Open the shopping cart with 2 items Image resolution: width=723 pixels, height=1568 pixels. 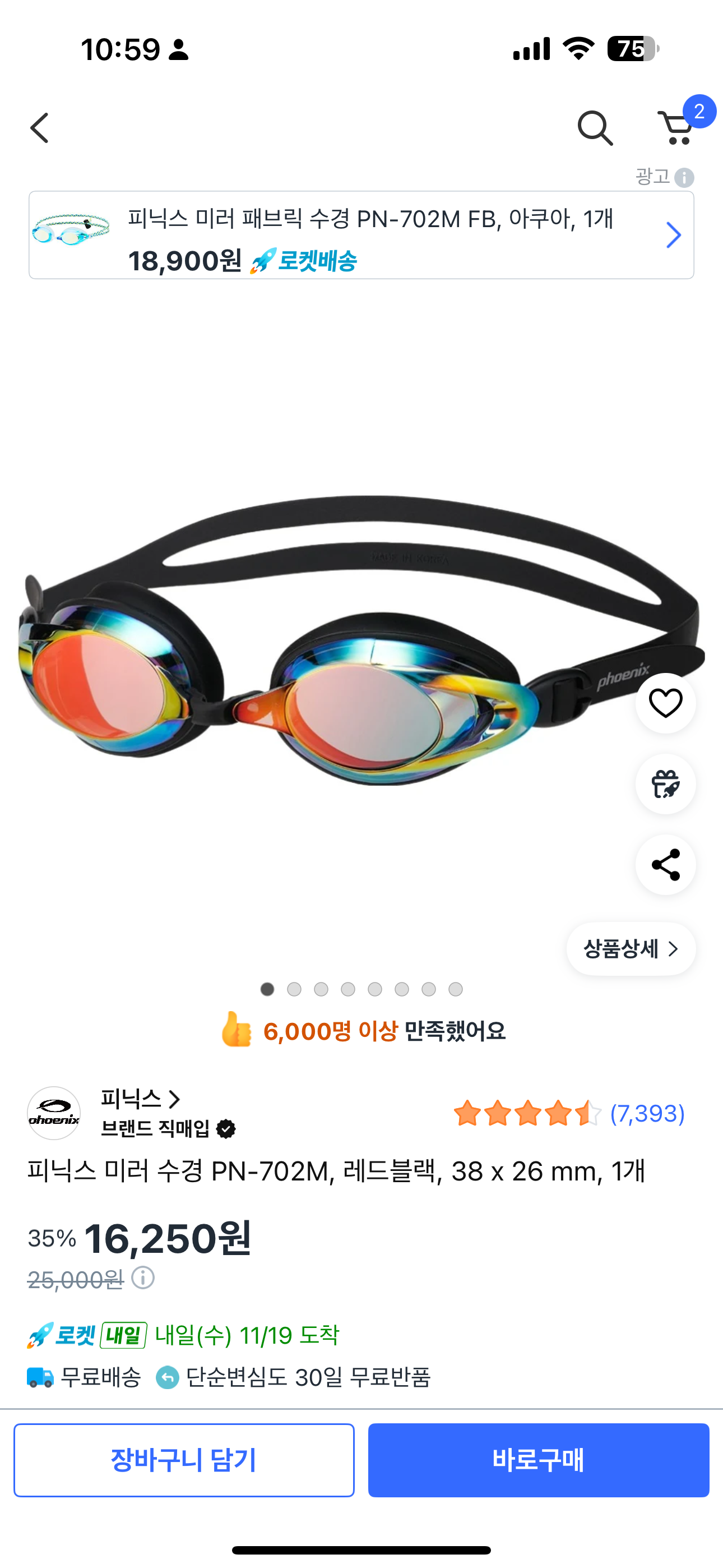tap(676, 127)
